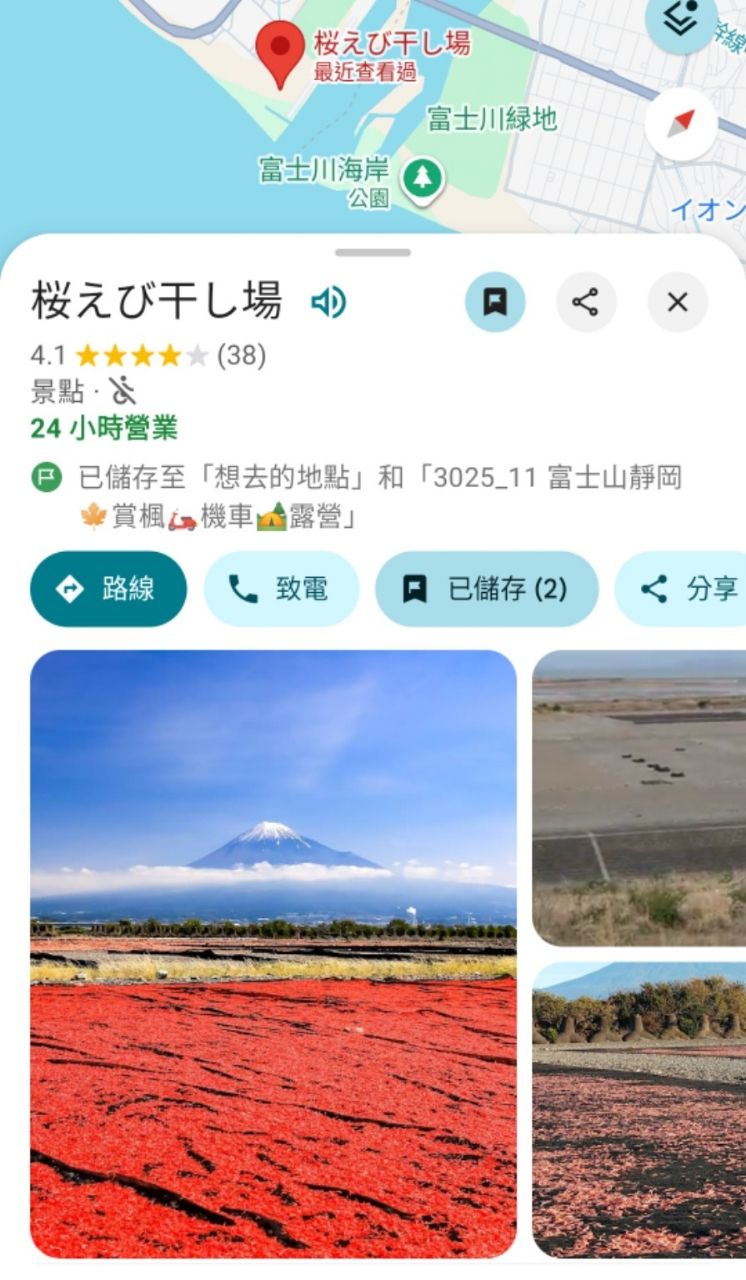Expand the panel using the top handle
The height and width of the screenshot is (1280, 746).
point(373,252)
